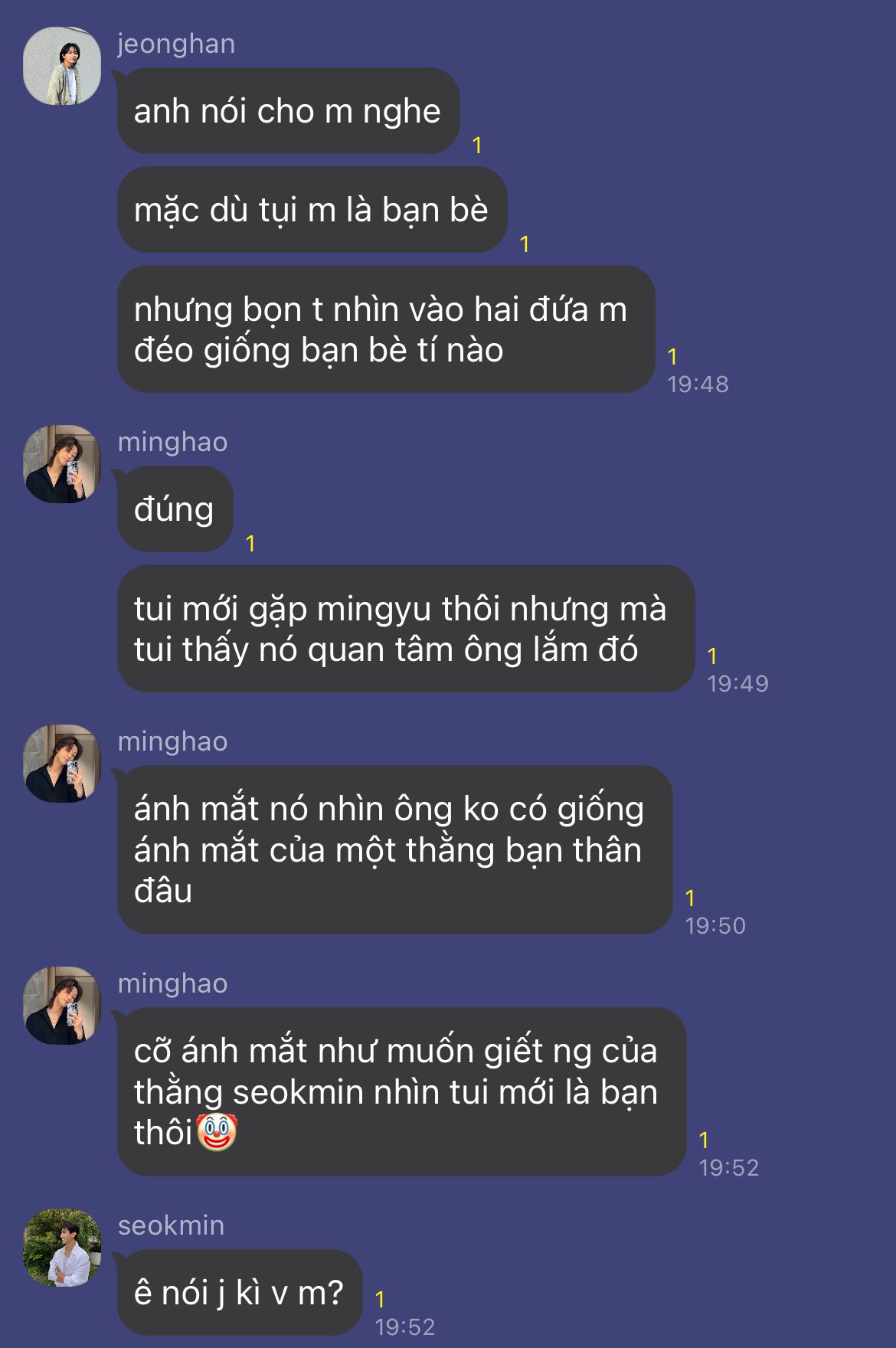Open minghao's avatar beside the "đúng" message
The width and height of the screenshot is (896, 1348).
click(63, 464)
